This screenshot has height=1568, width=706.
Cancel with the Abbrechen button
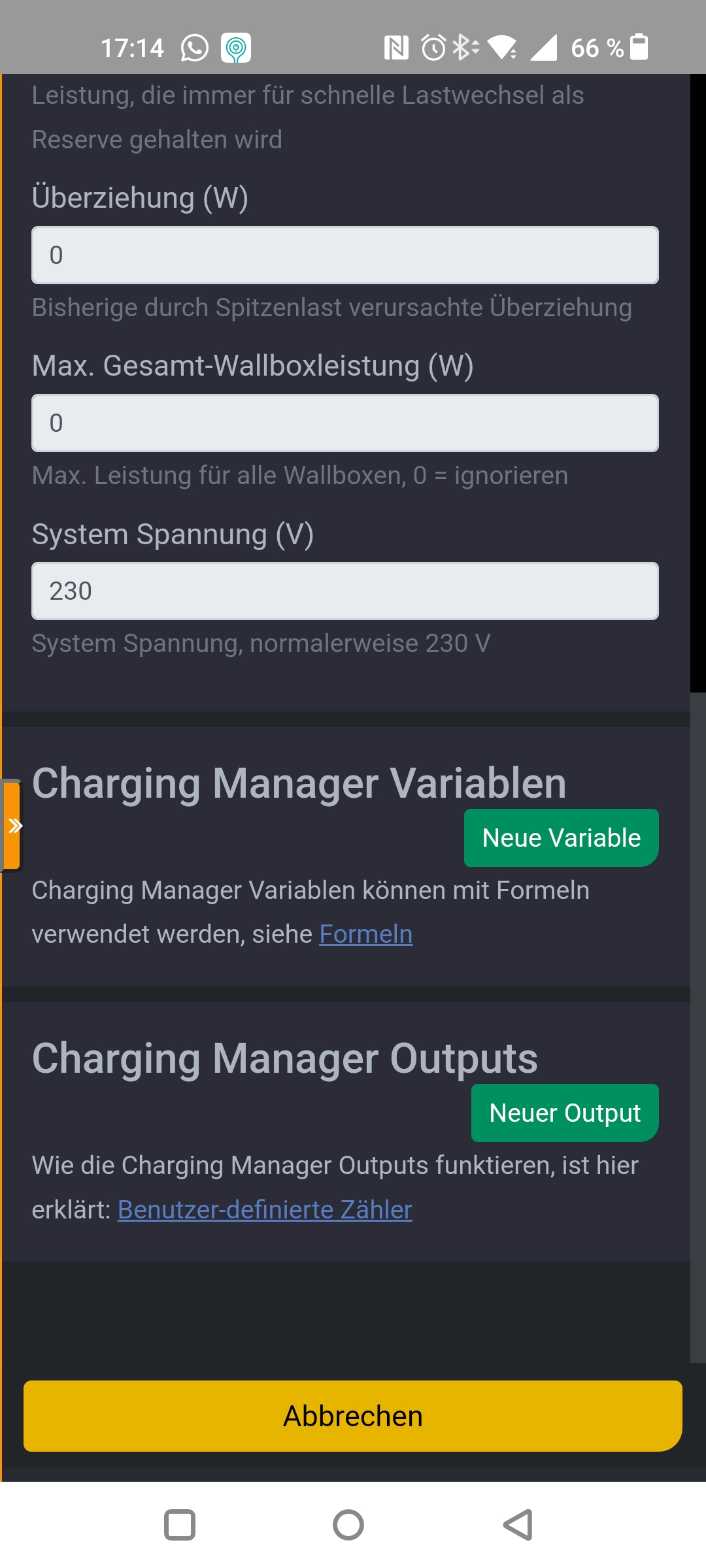coord(353,1416)
